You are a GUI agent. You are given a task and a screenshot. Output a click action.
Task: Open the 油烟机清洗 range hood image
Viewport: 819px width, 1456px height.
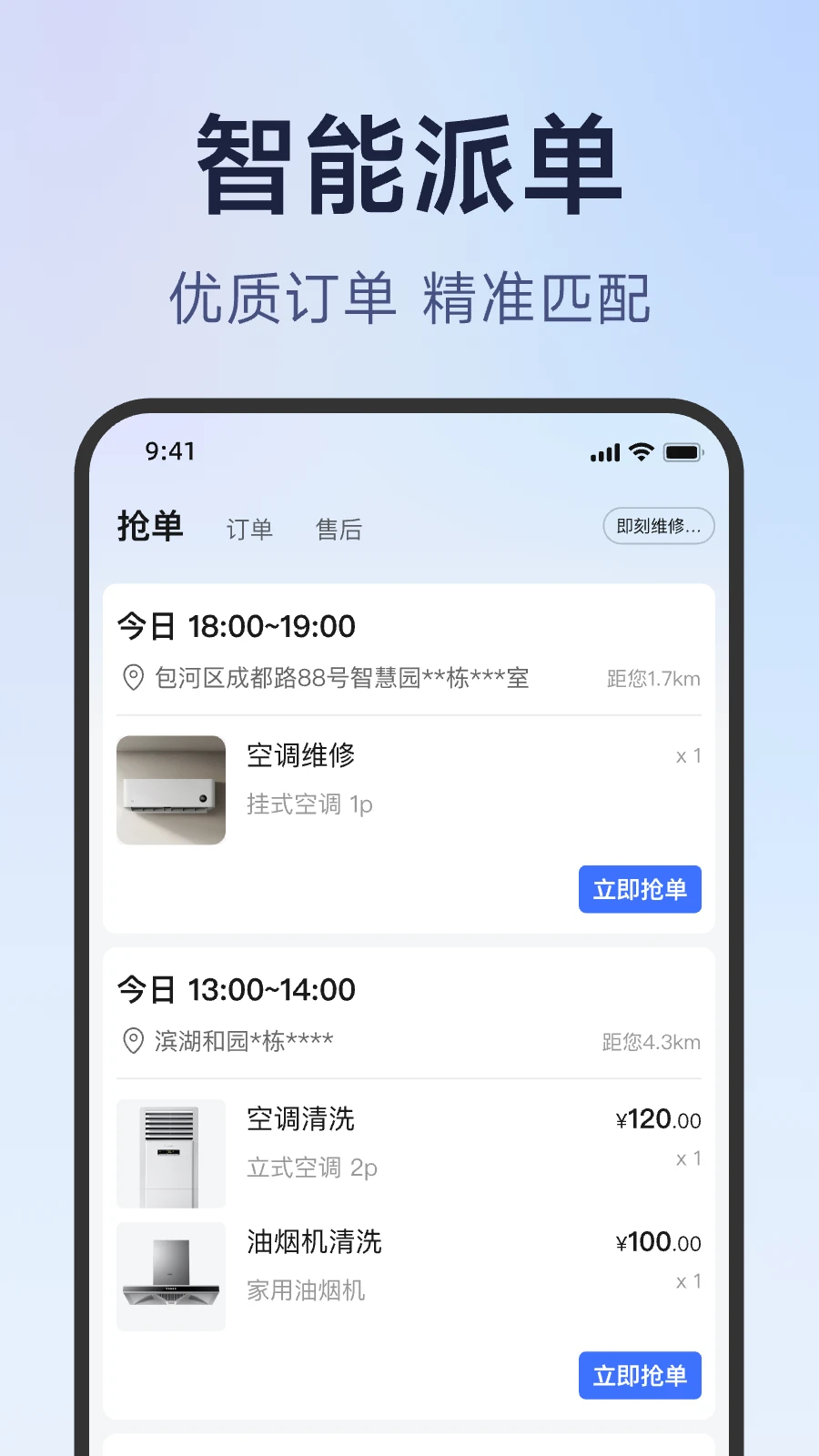(x=170, y=1277)
